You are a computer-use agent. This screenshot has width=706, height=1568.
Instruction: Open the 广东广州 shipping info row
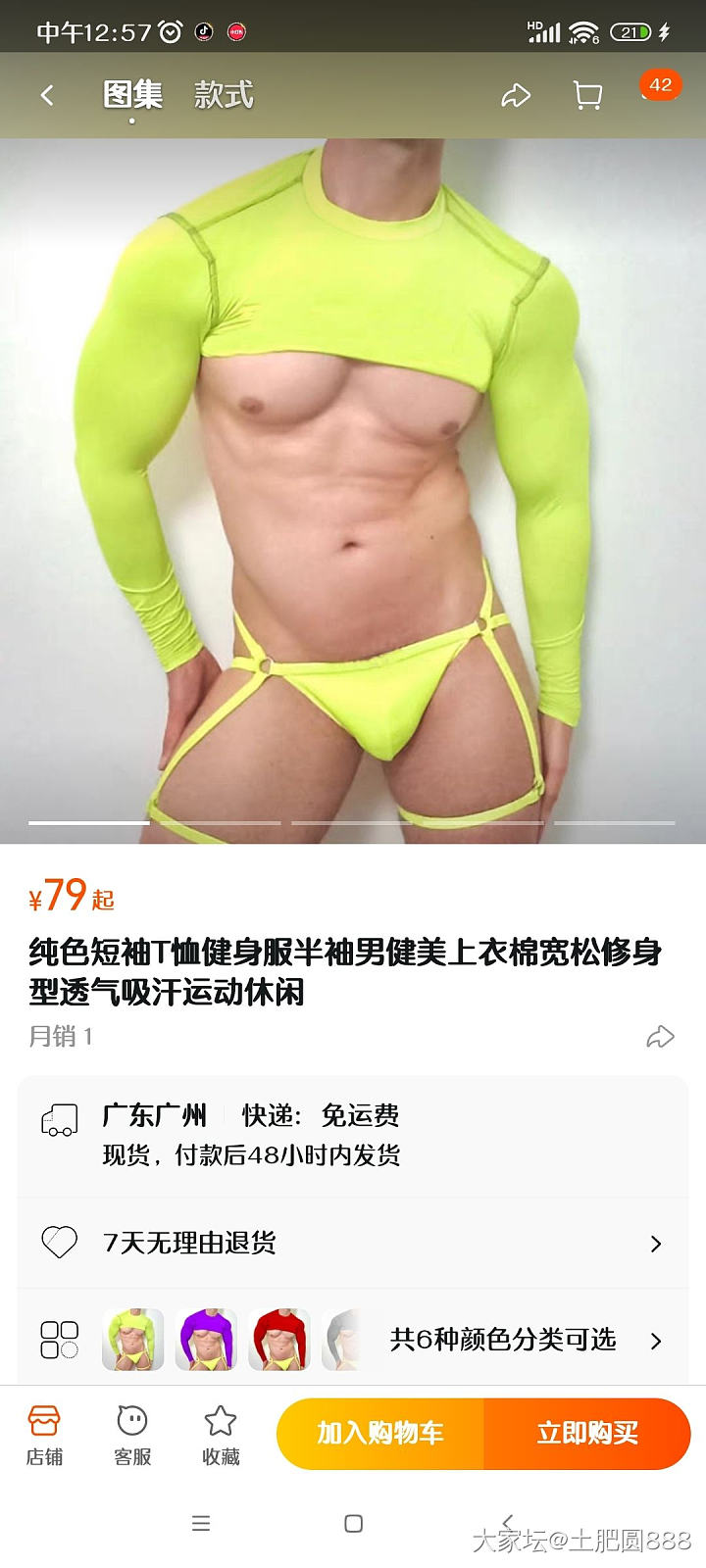coord(353,1135)
